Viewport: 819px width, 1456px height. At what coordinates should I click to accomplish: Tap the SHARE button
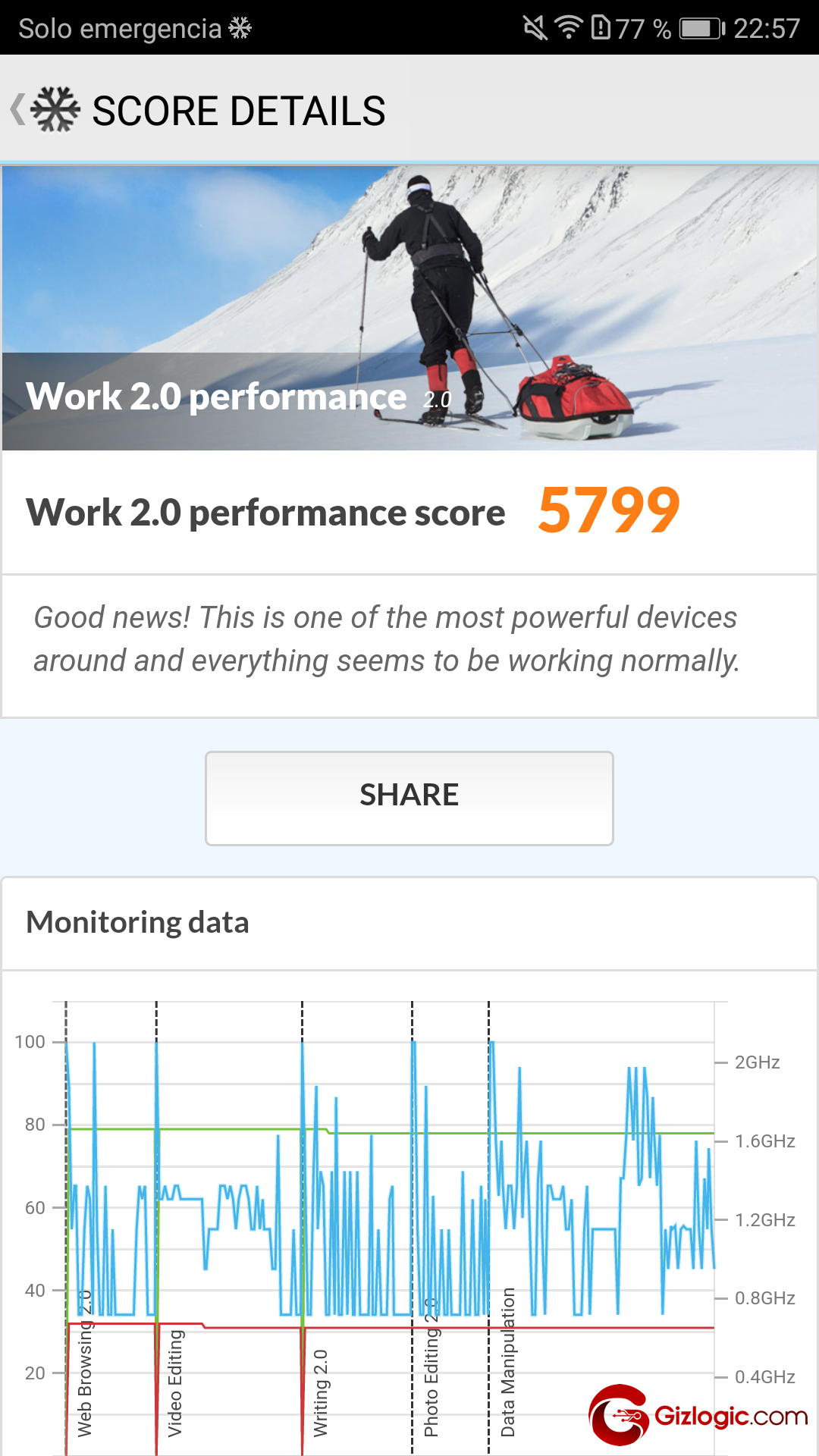[409, 798]
